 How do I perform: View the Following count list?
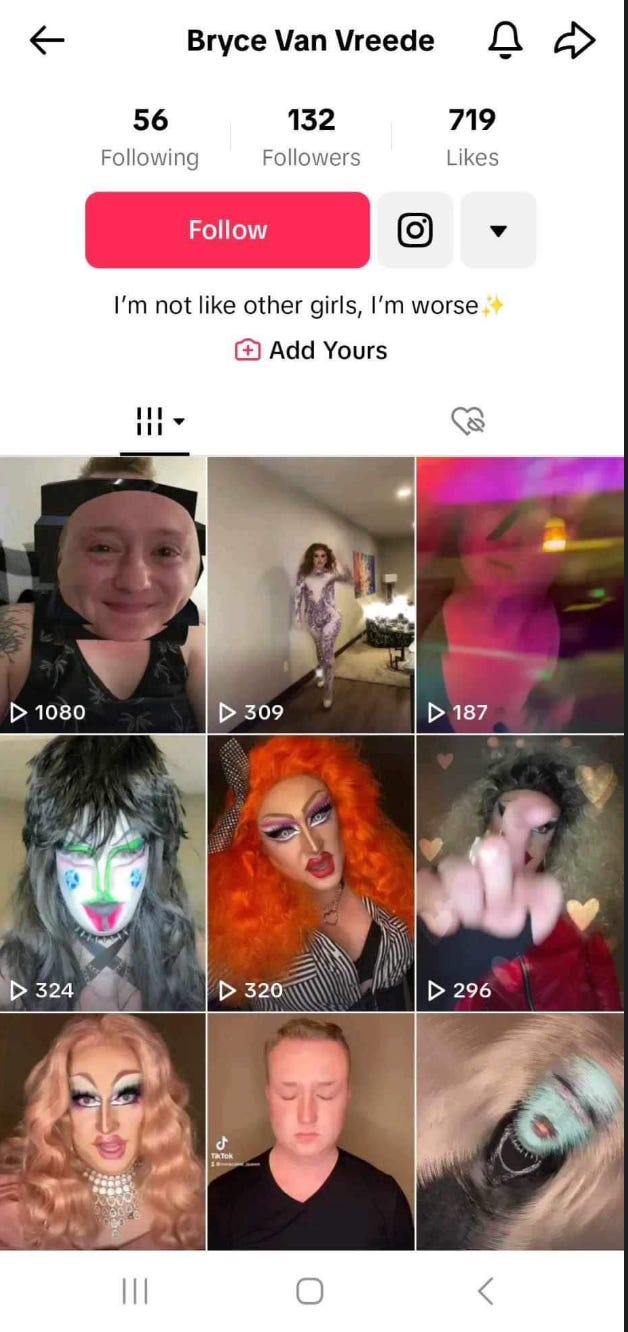[x=150, y=138]
